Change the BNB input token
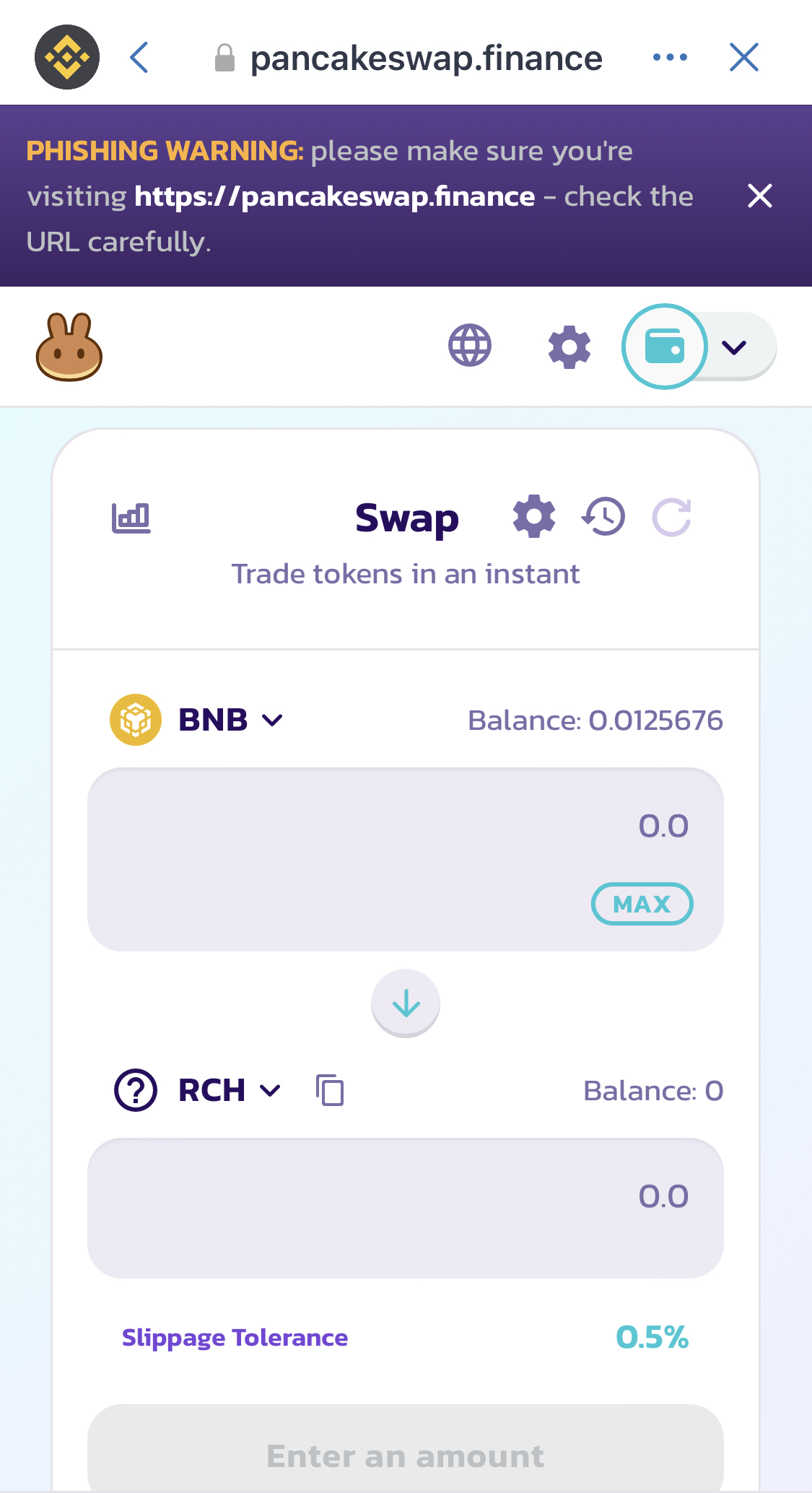The image size is (812, 1493). pos(196,720)
